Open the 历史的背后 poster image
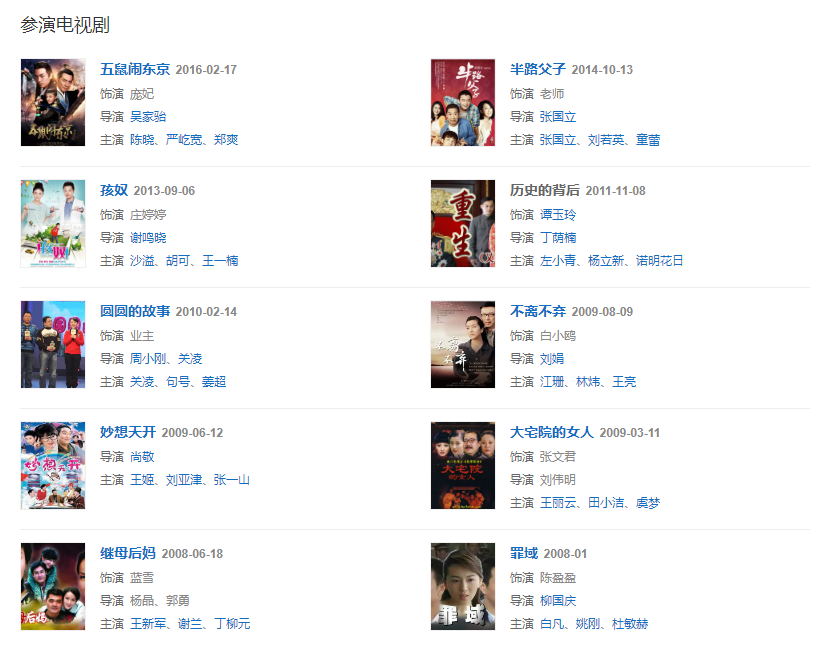Image resolution: width=814 pixels, height=646 pixels. click(462, 223)
